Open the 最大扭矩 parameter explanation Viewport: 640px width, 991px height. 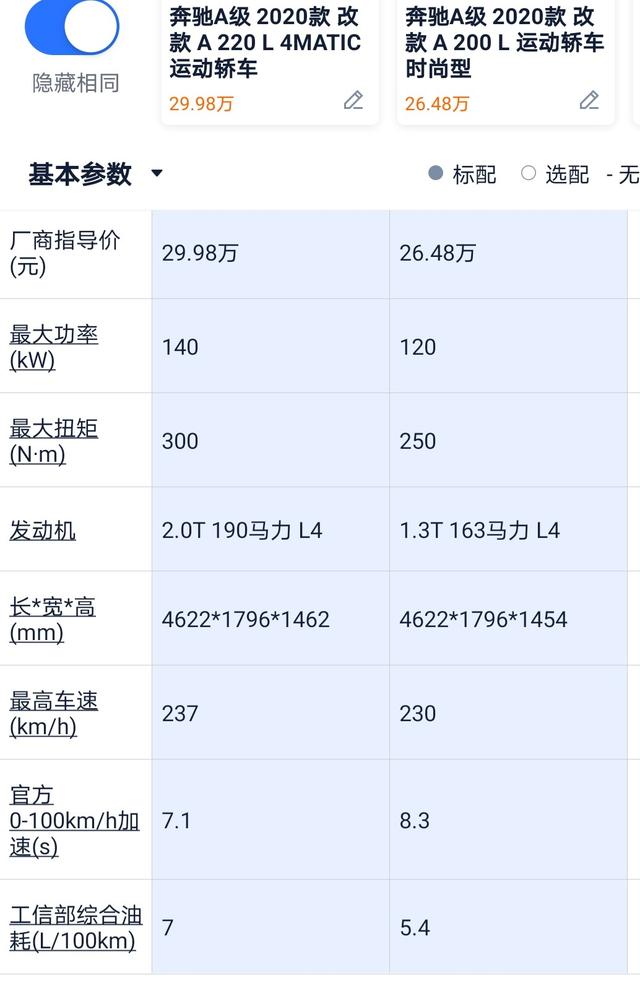point(54,441)
